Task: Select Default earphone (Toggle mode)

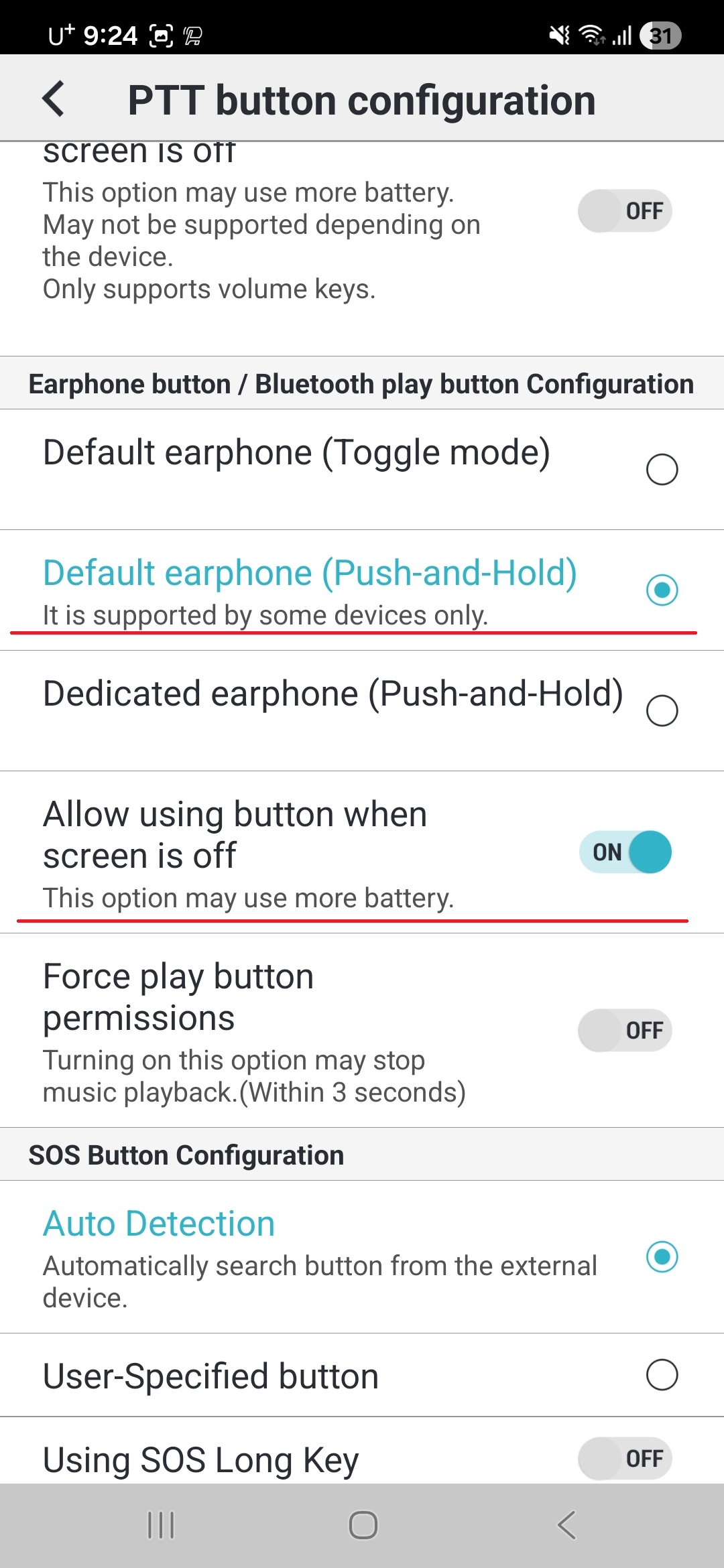Action: 661,469
